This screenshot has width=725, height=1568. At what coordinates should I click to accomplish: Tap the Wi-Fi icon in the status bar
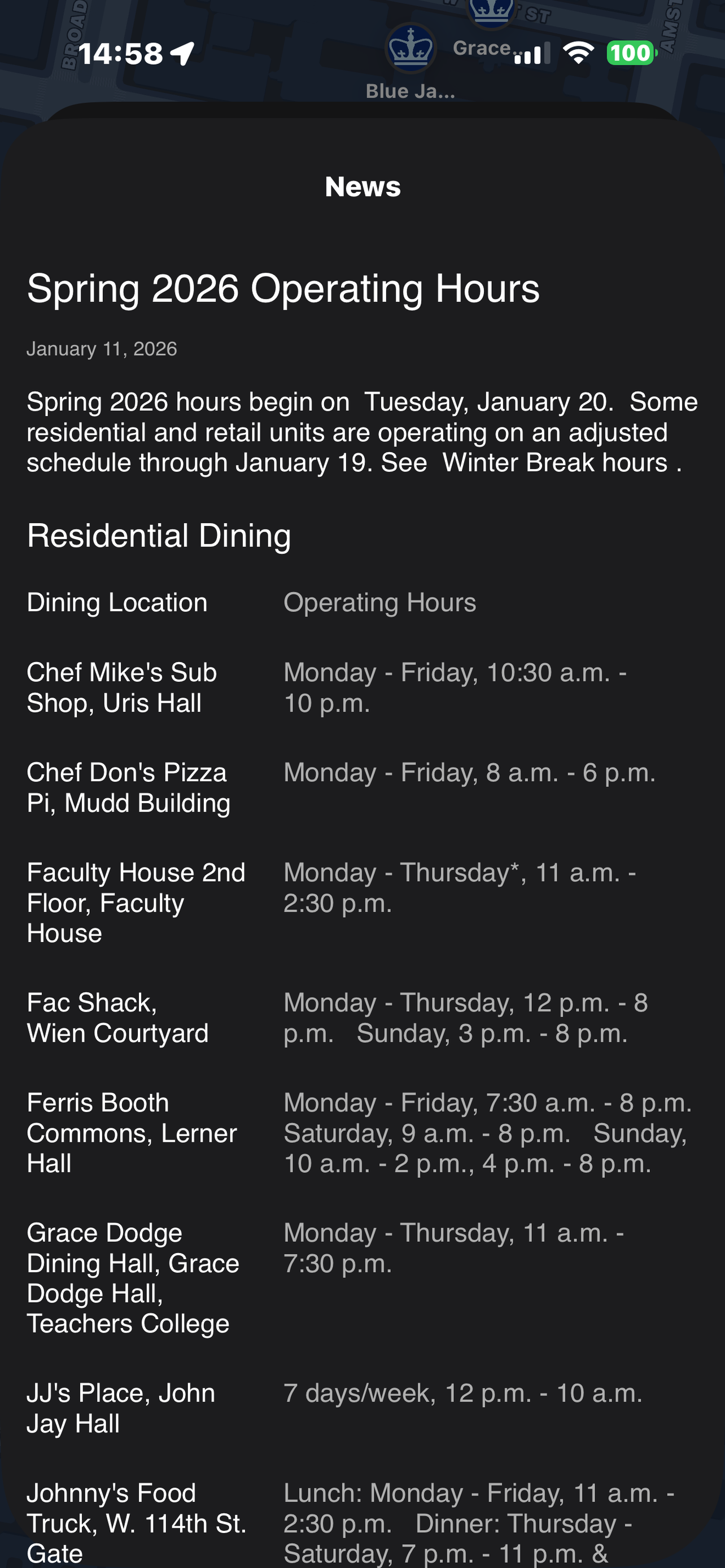coord(578,54)
